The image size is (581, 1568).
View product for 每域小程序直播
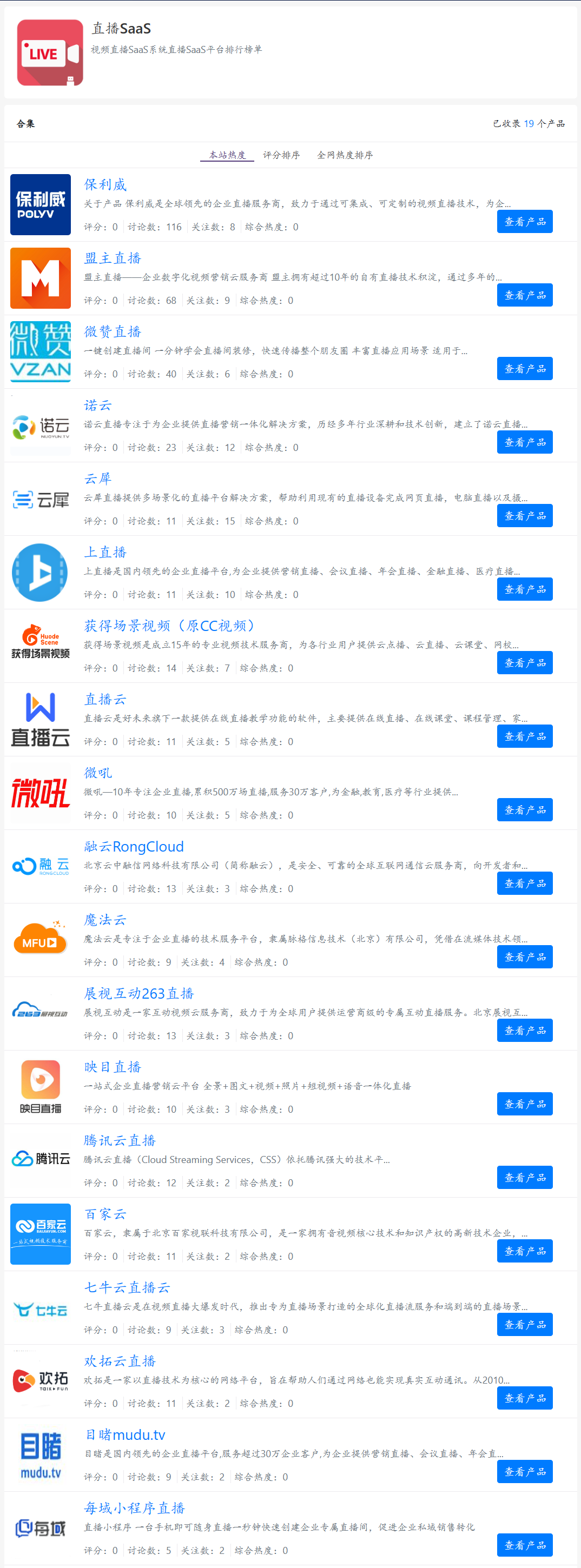pos(524,1545)
